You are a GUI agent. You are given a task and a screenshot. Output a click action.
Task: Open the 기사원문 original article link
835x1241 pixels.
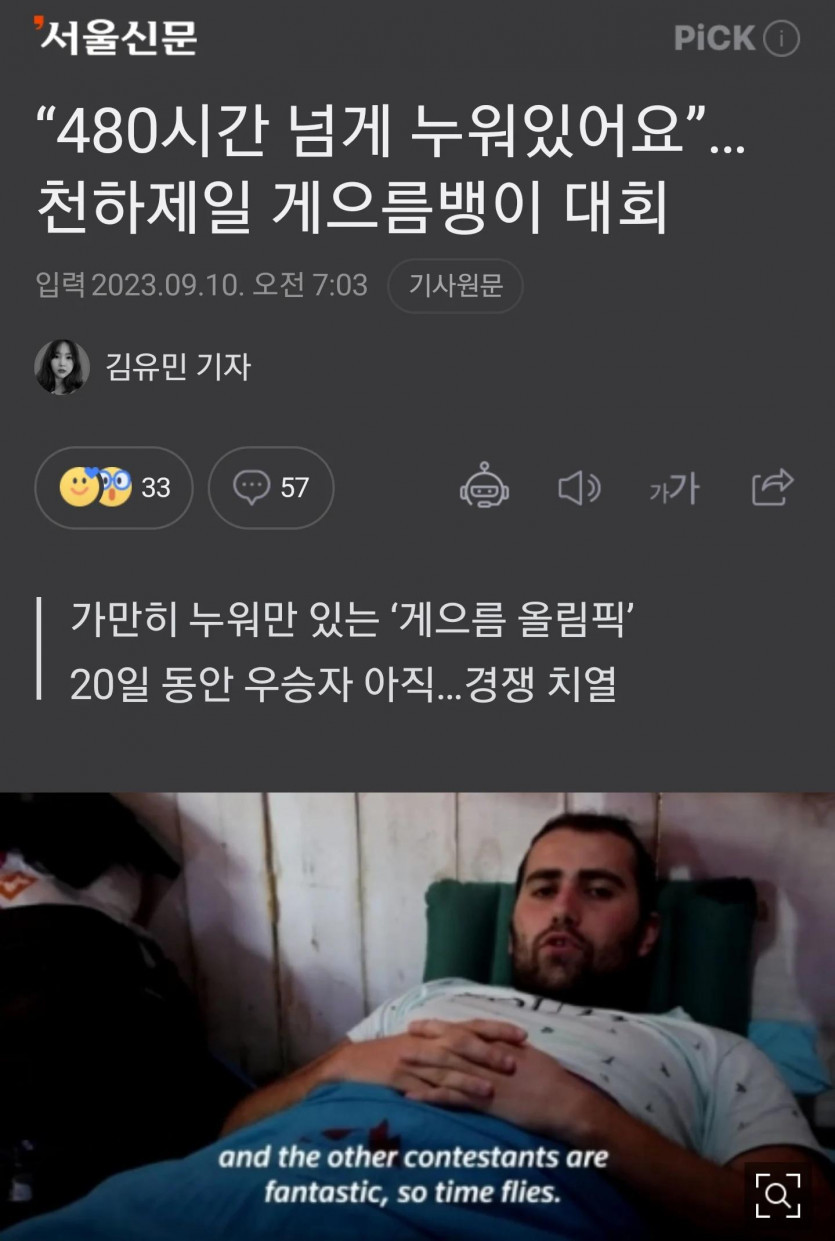tap(455, 286)
